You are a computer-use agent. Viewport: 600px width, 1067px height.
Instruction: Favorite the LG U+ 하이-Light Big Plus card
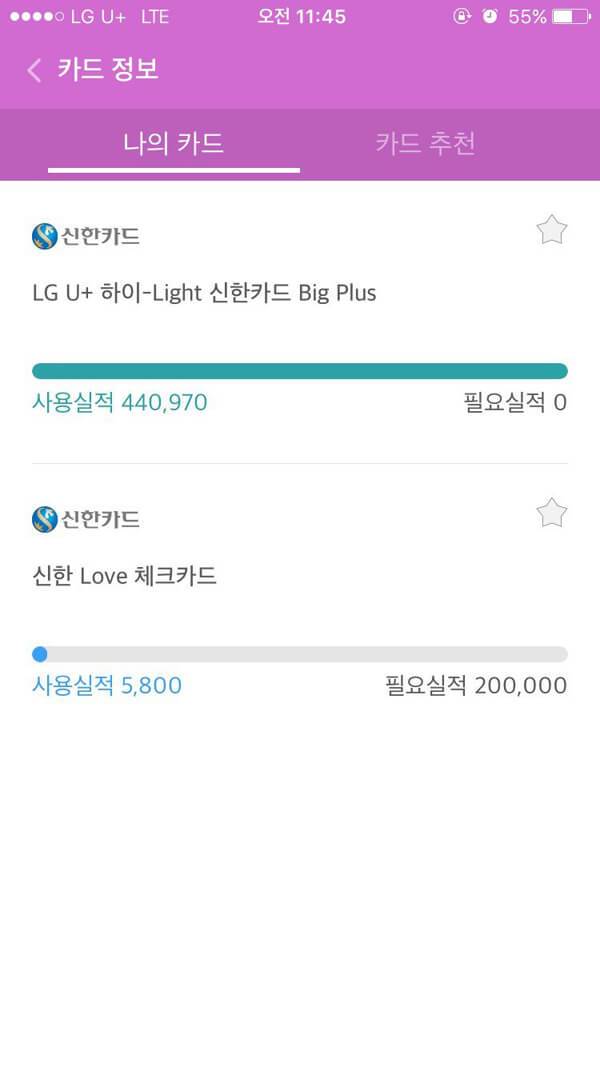click(x=551, y=231)
